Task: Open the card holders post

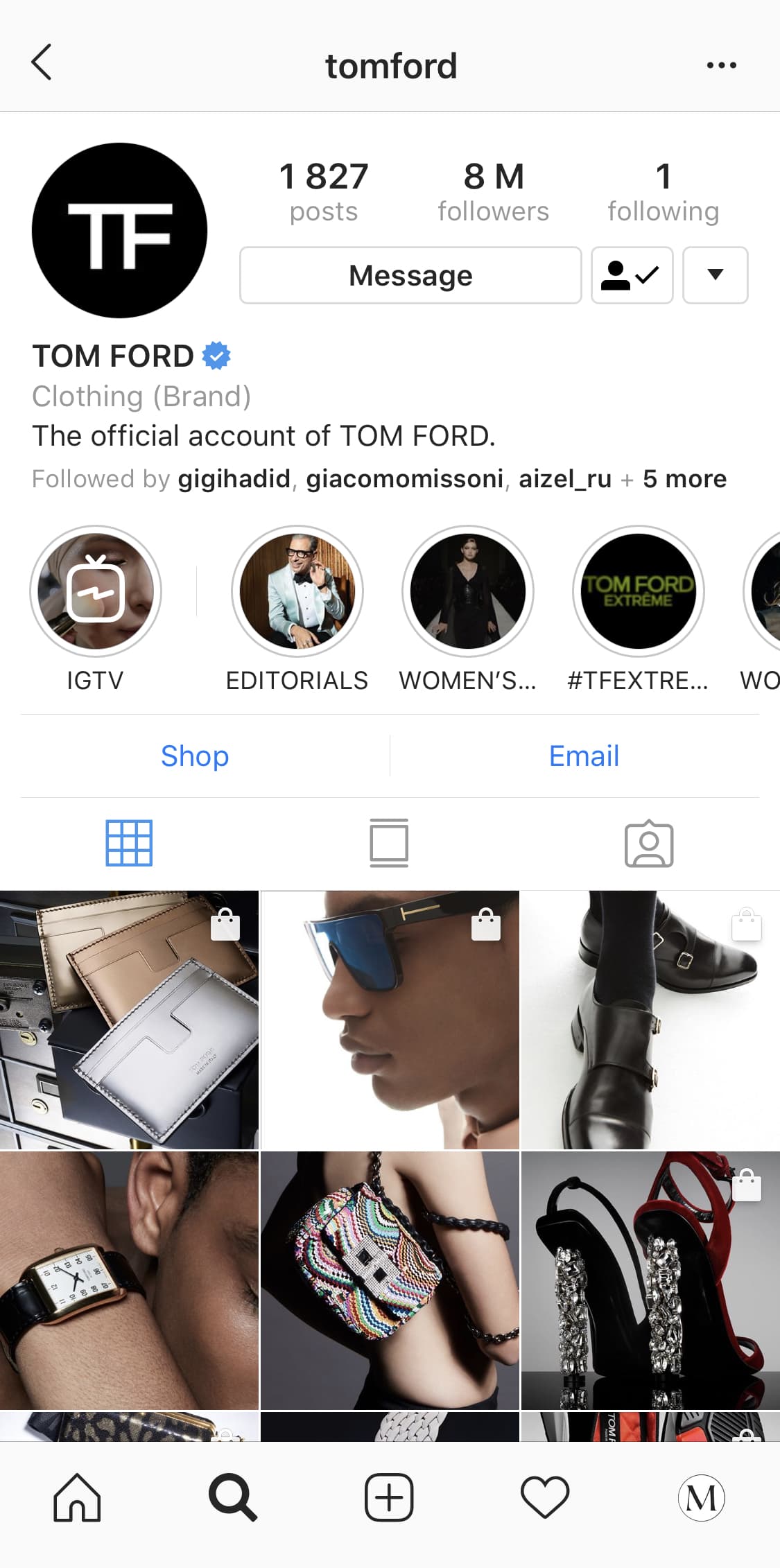Action: pos(129,1019)
